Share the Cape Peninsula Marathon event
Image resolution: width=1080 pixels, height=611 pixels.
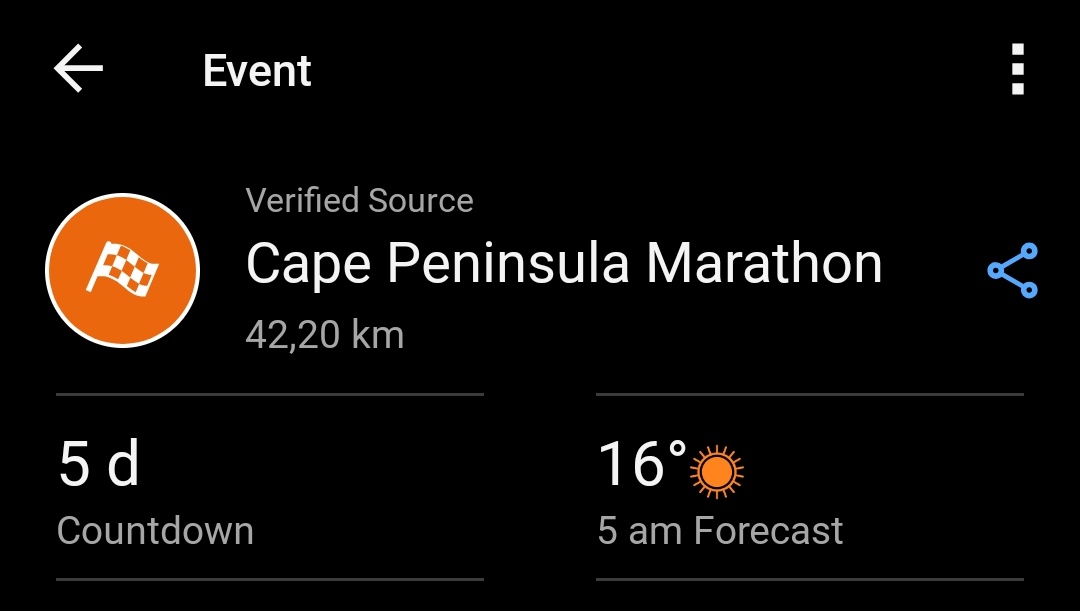(x=1012, y=270)
